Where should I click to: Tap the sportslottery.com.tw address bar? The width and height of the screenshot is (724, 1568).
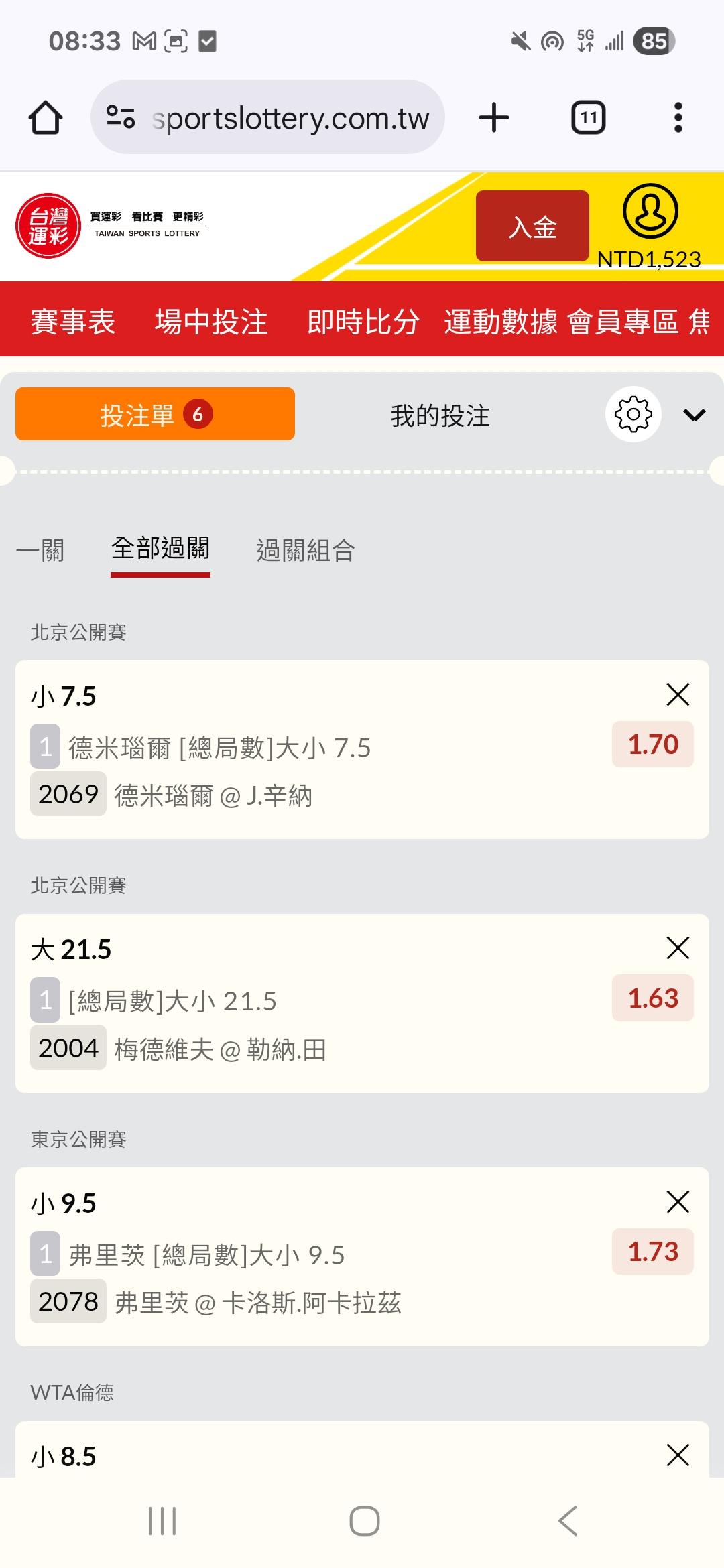pyautogui.click(x=268, y=118)
